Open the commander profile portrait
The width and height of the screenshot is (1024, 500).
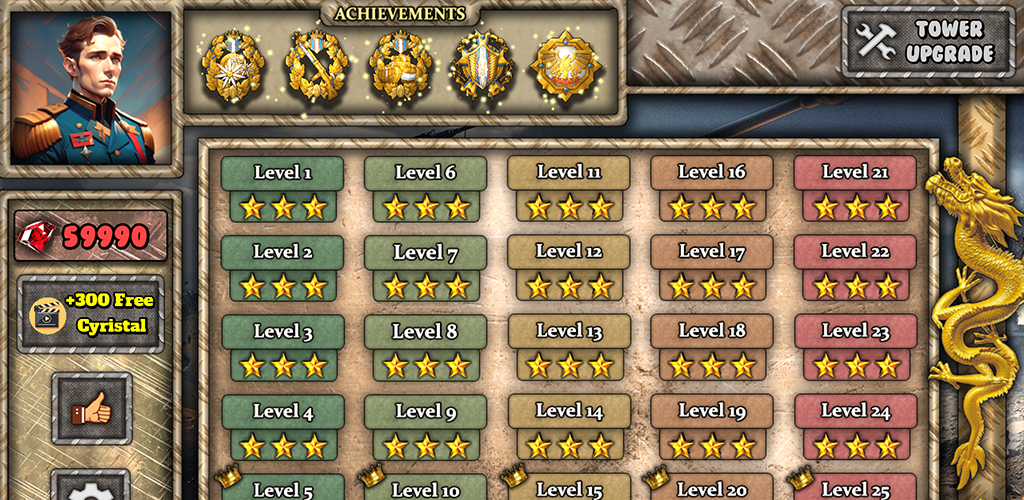pos(91,87)
